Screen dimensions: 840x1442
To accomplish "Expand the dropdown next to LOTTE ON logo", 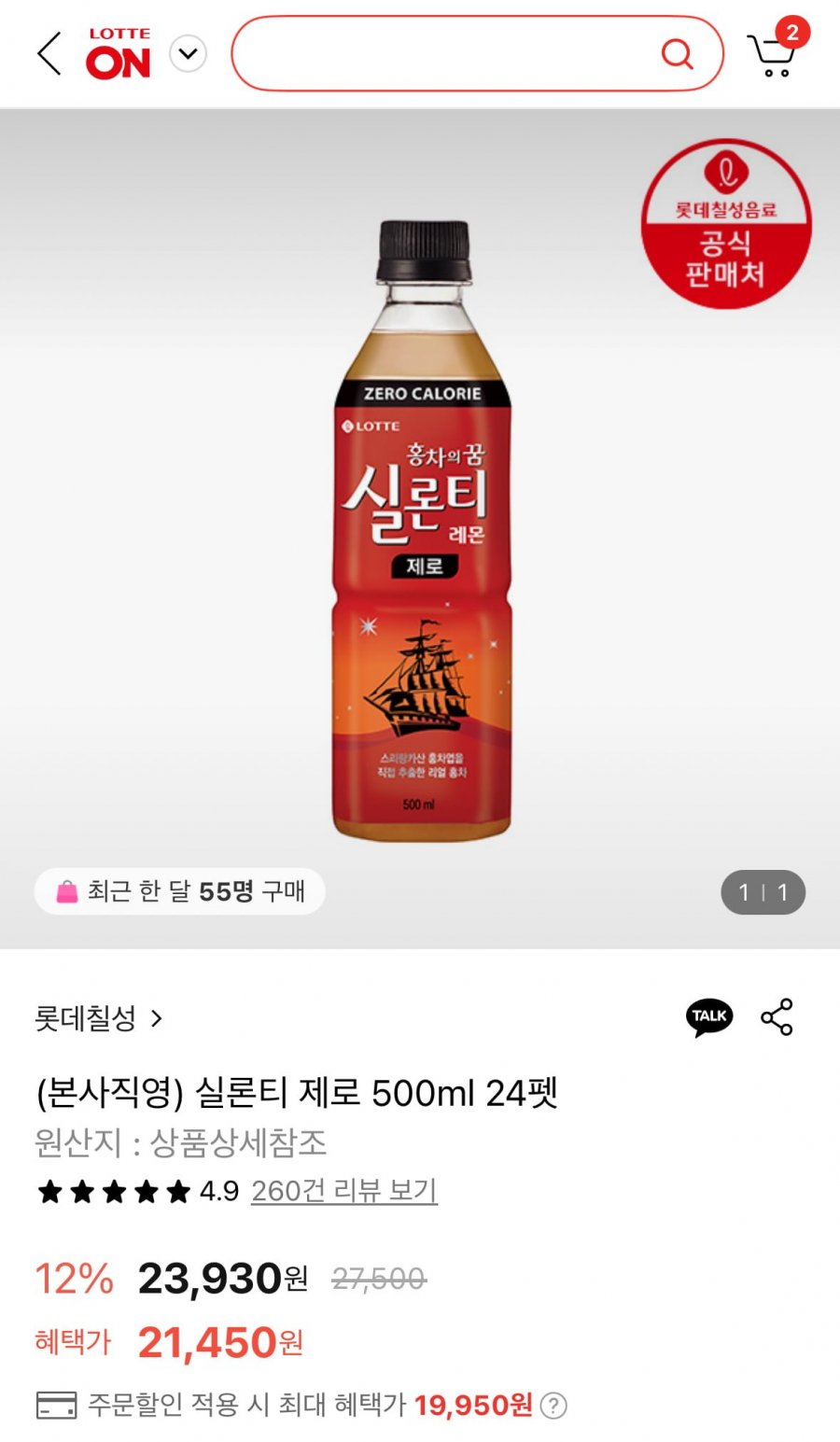I will point(188,53).
